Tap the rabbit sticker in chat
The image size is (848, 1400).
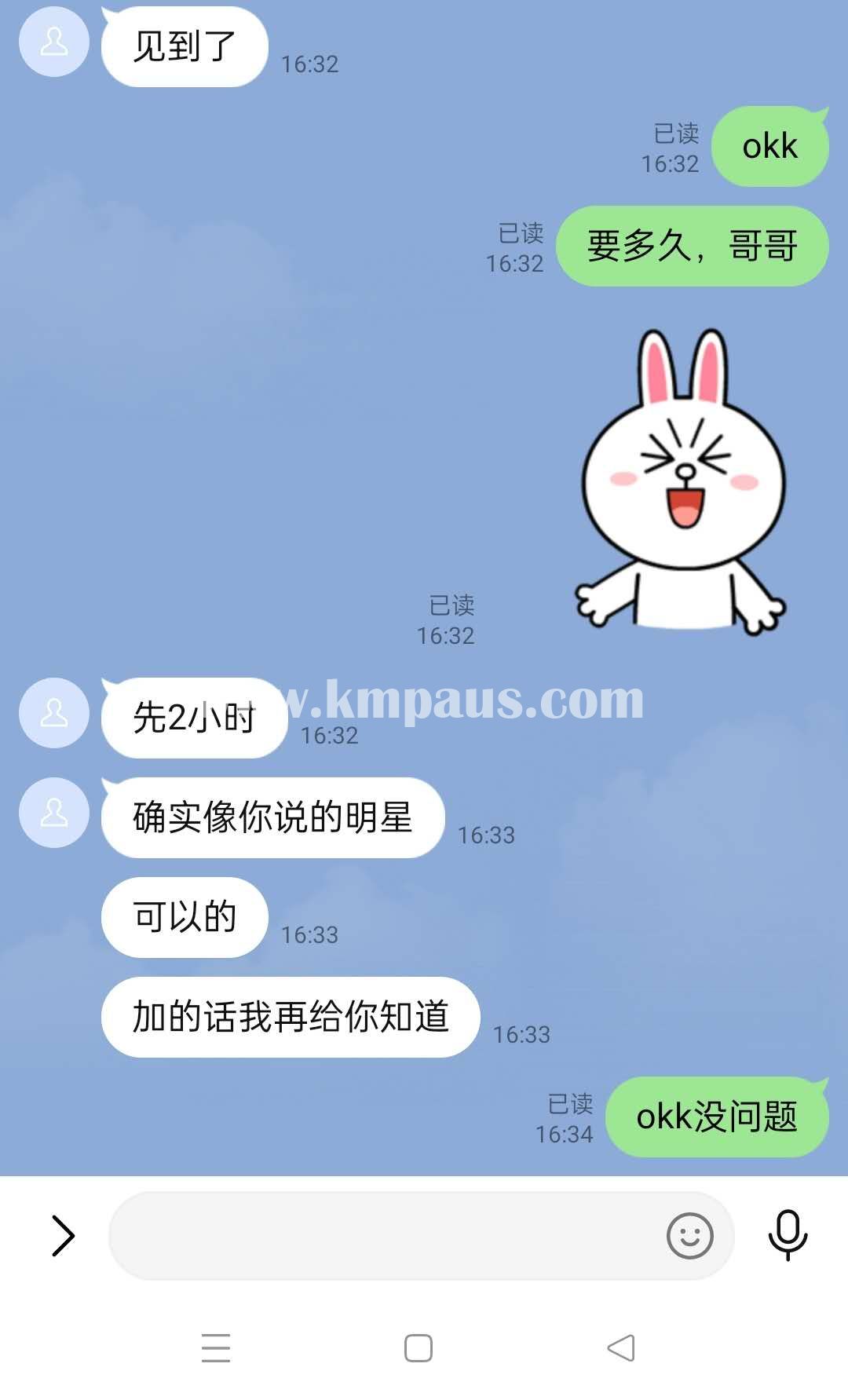click(x=682, y=481)
